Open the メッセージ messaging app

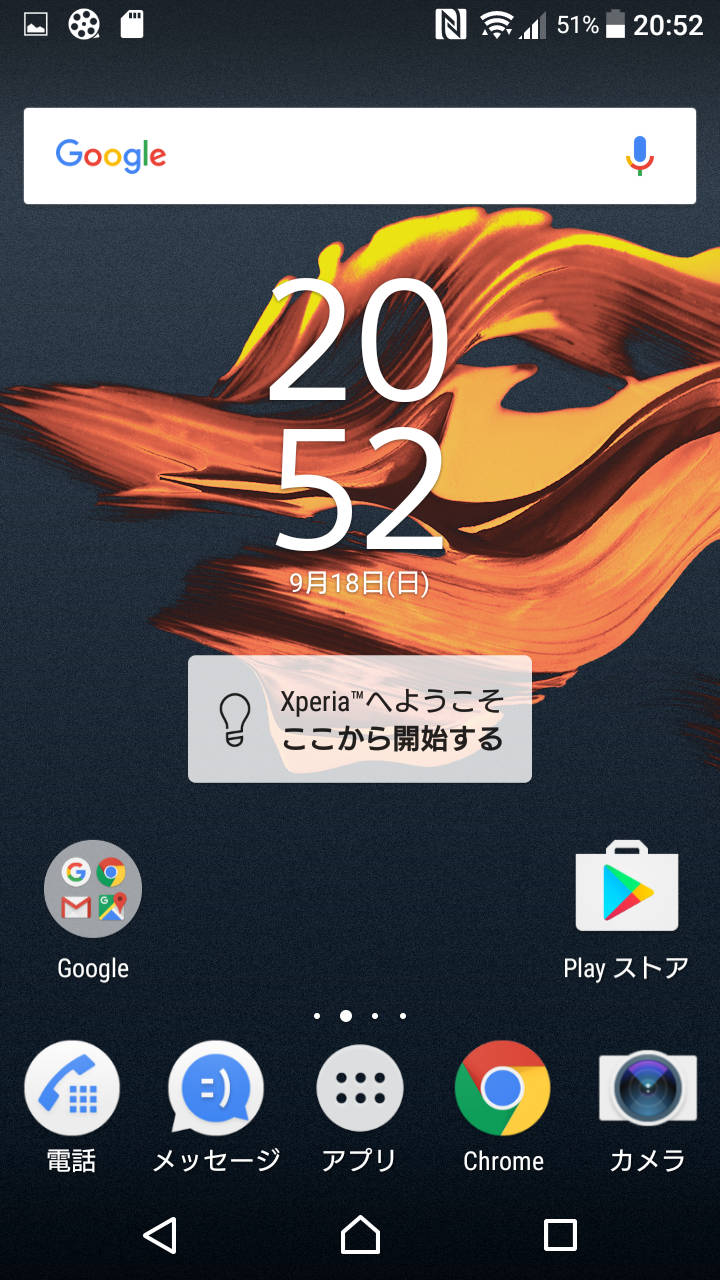pyautogui.click(x=216, y=1089)
